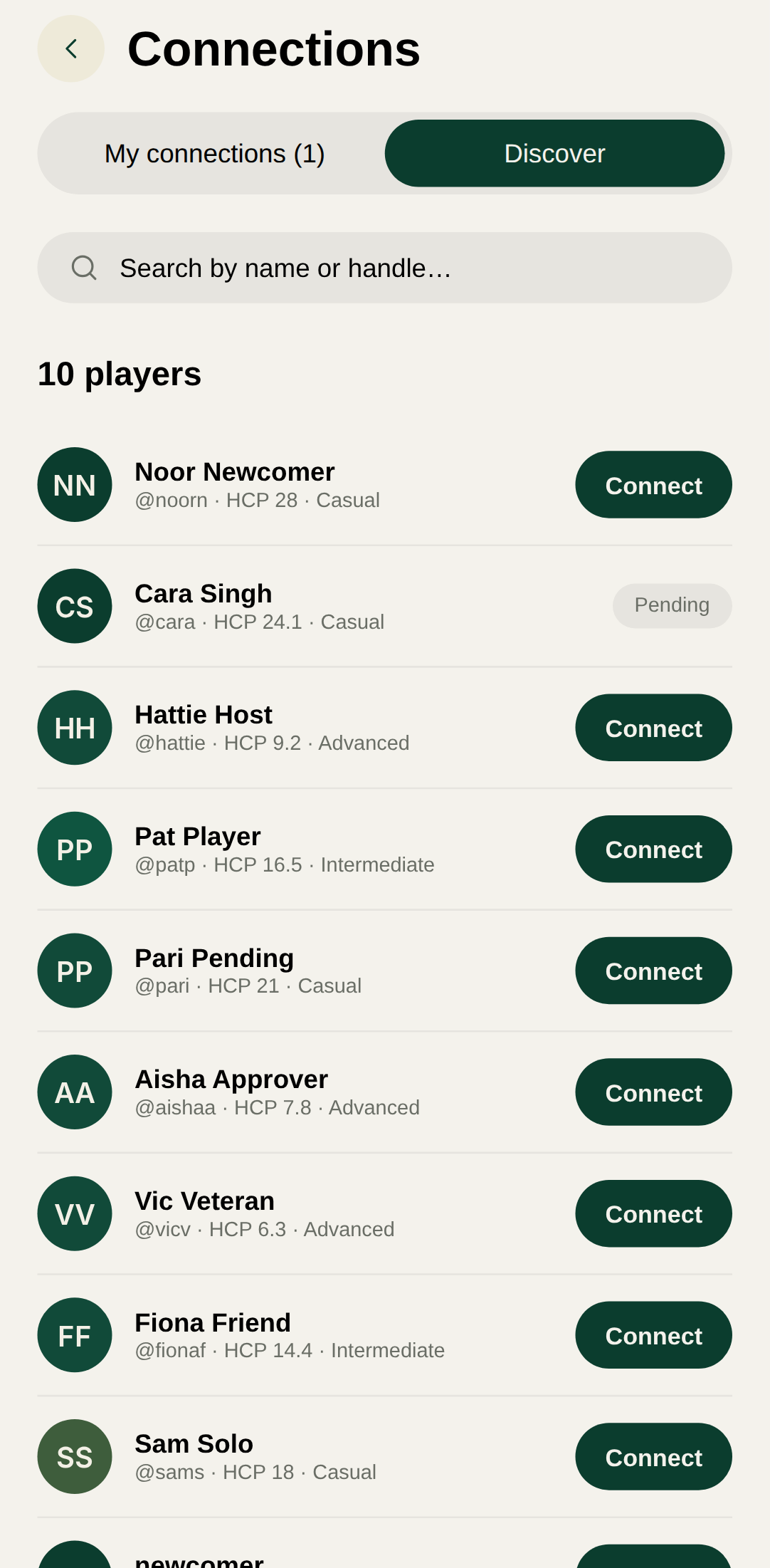Viewport: 770px width, 1568px height.
Task: Connect with Fiona Friend
Action: pos(653,1335)
